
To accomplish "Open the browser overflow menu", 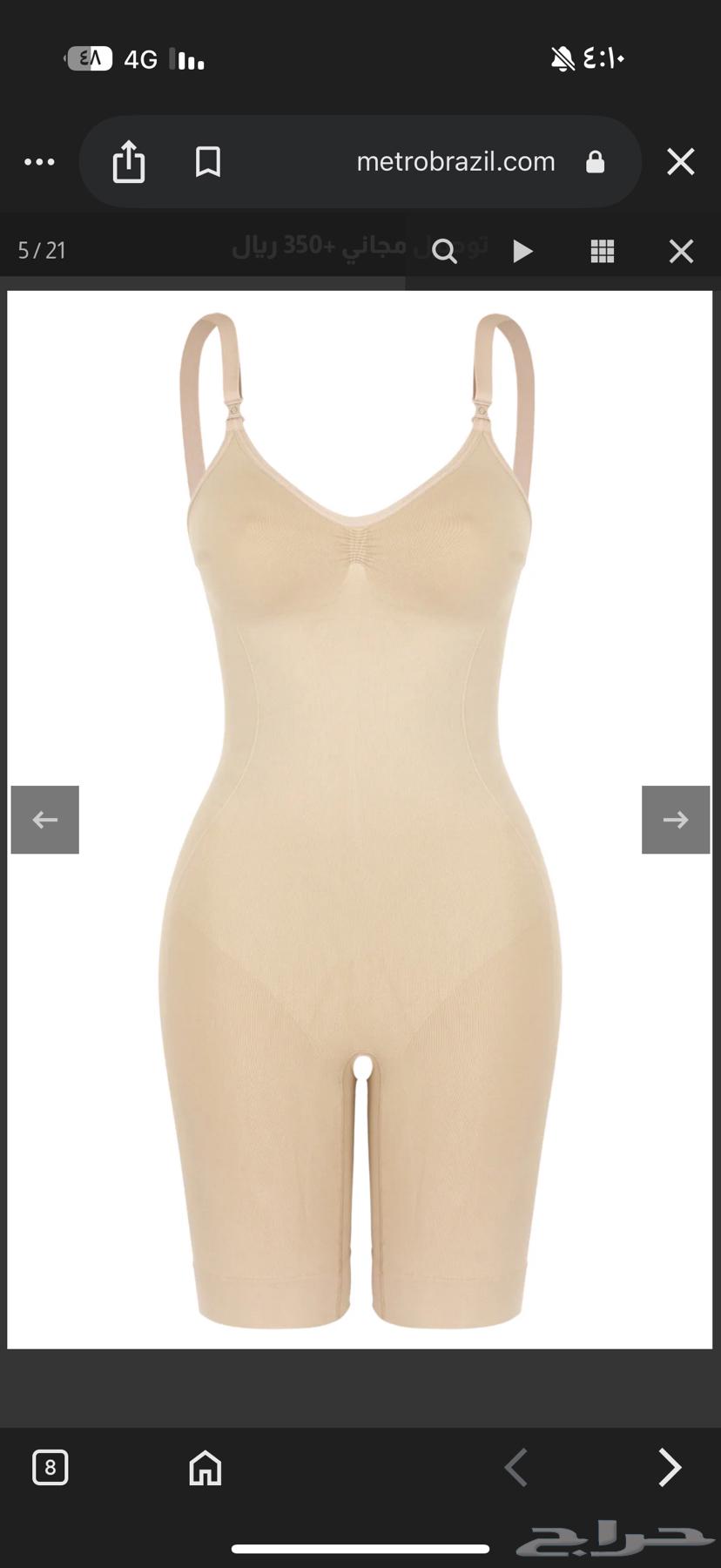I will click(39, 162).
